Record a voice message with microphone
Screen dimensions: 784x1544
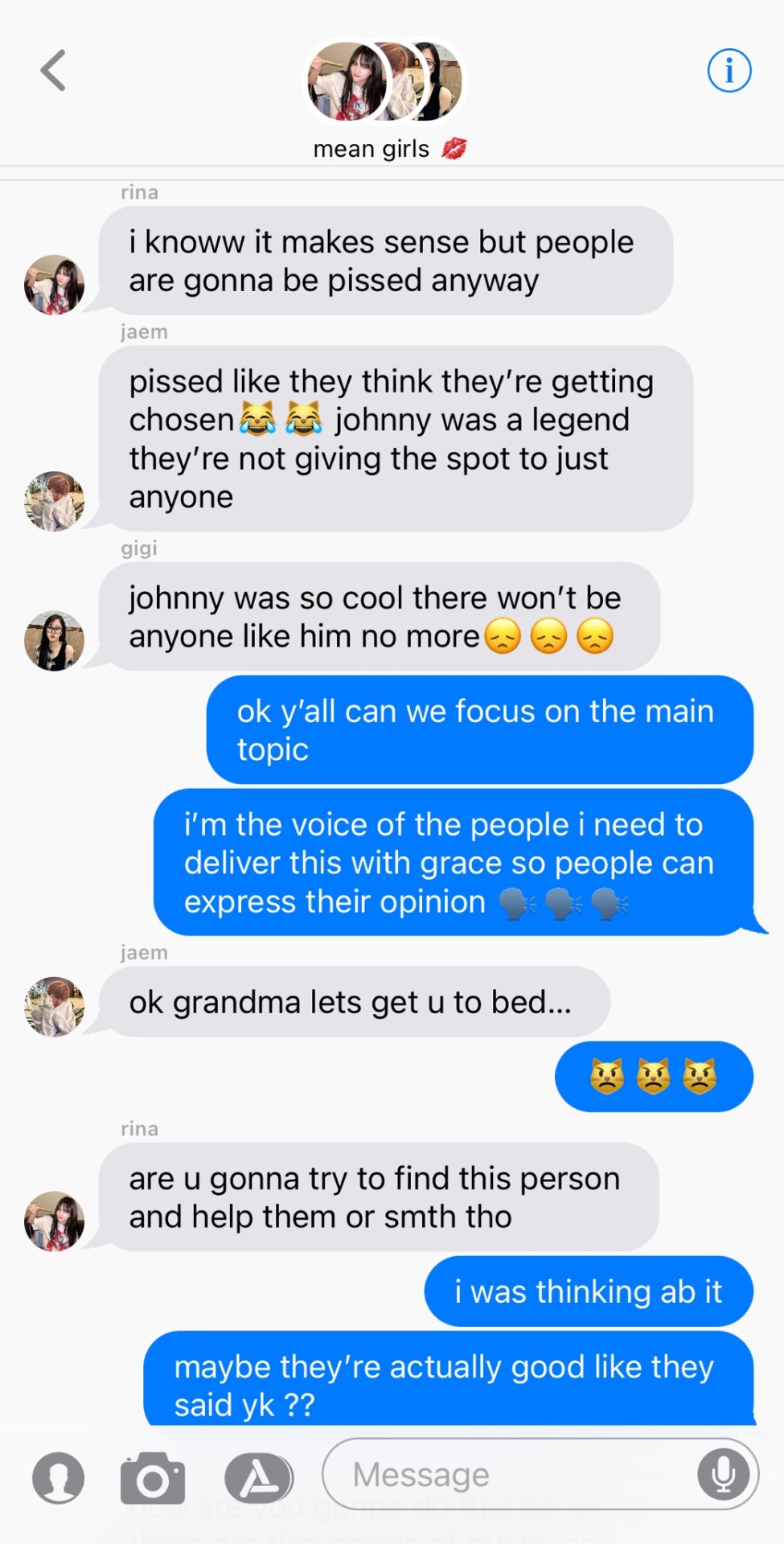coord(723,1474)
